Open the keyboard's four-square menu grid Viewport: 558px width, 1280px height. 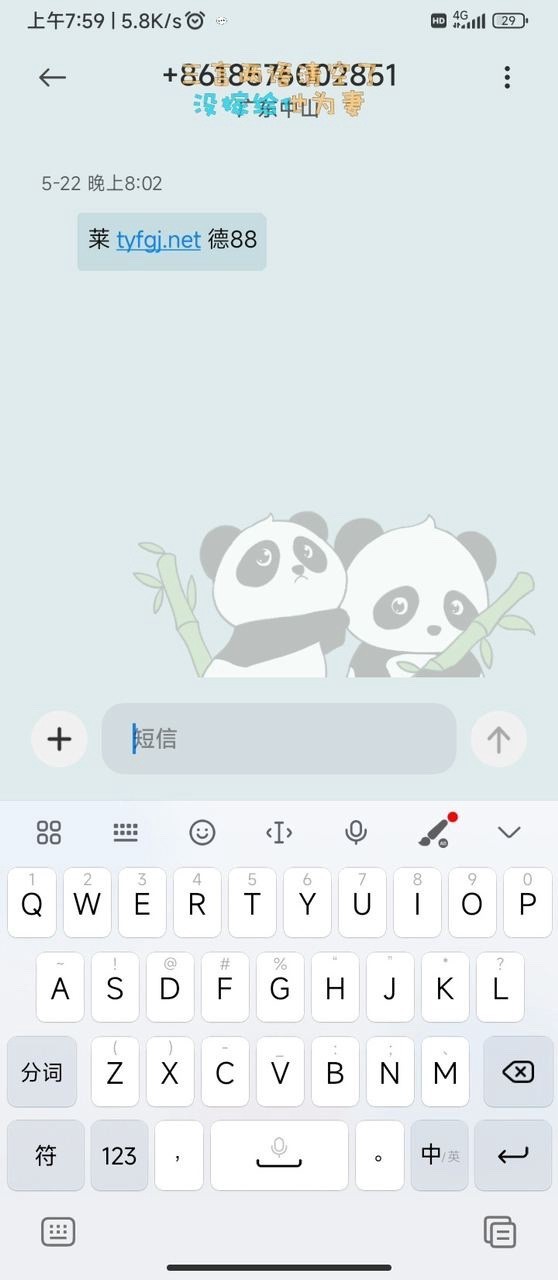pos(49,832)
